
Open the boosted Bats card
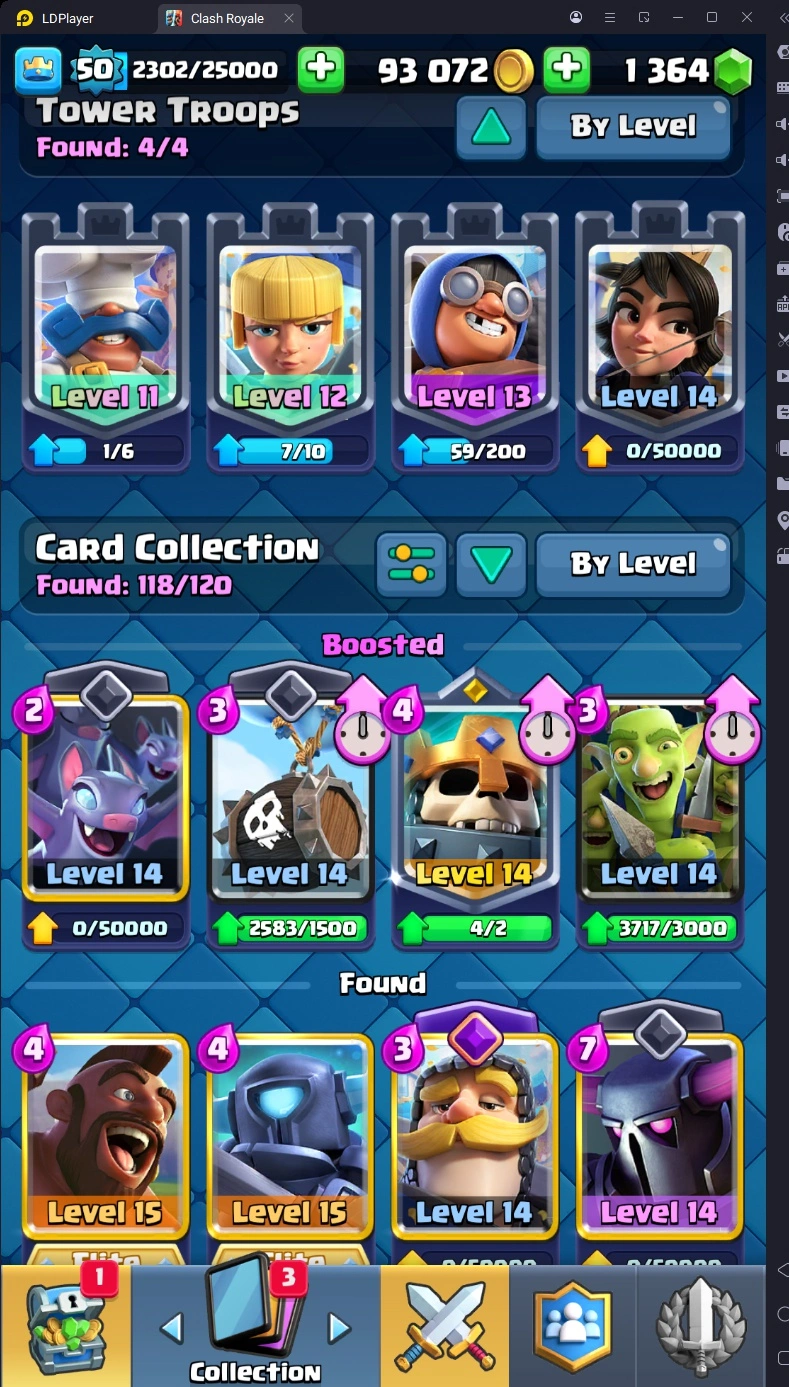(105, 800)
